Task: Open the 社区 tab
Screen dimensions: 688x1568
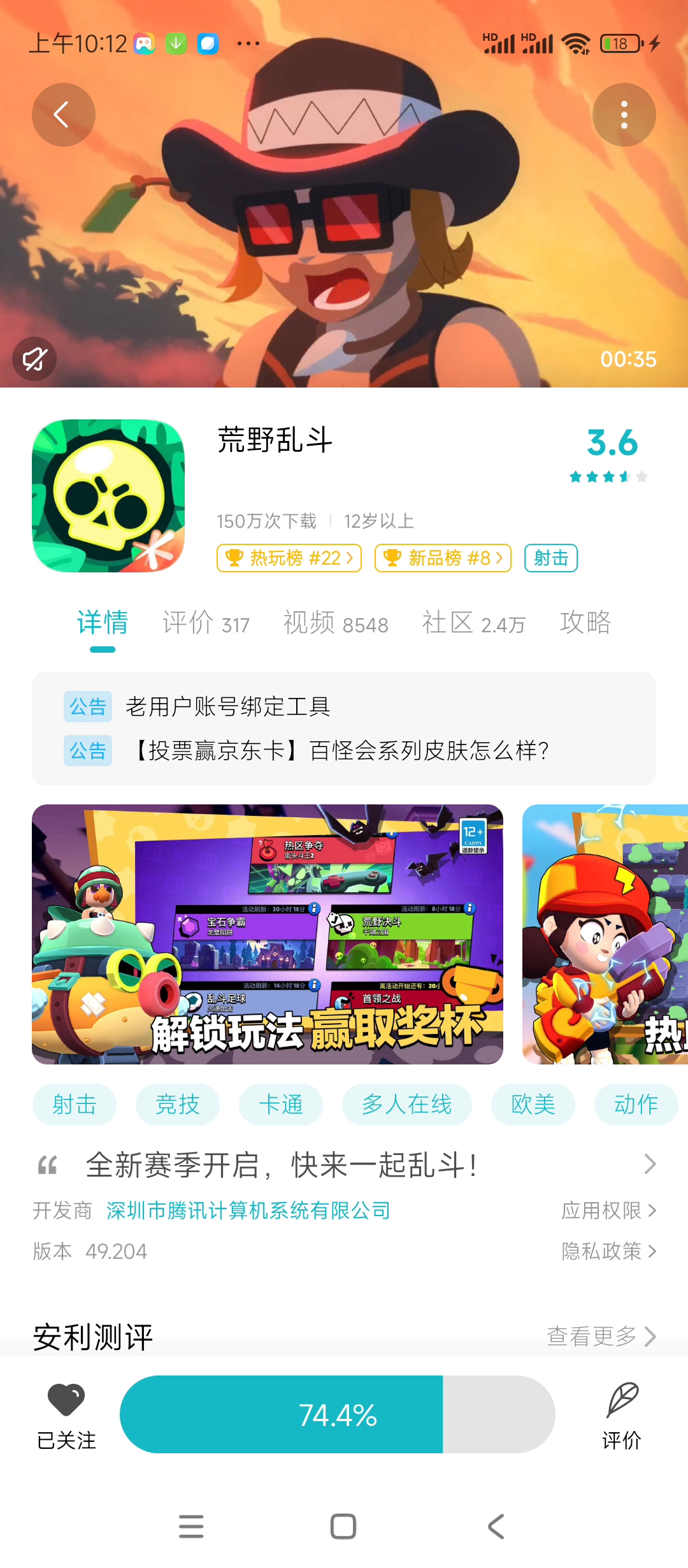Action: [x=474, y=623]
